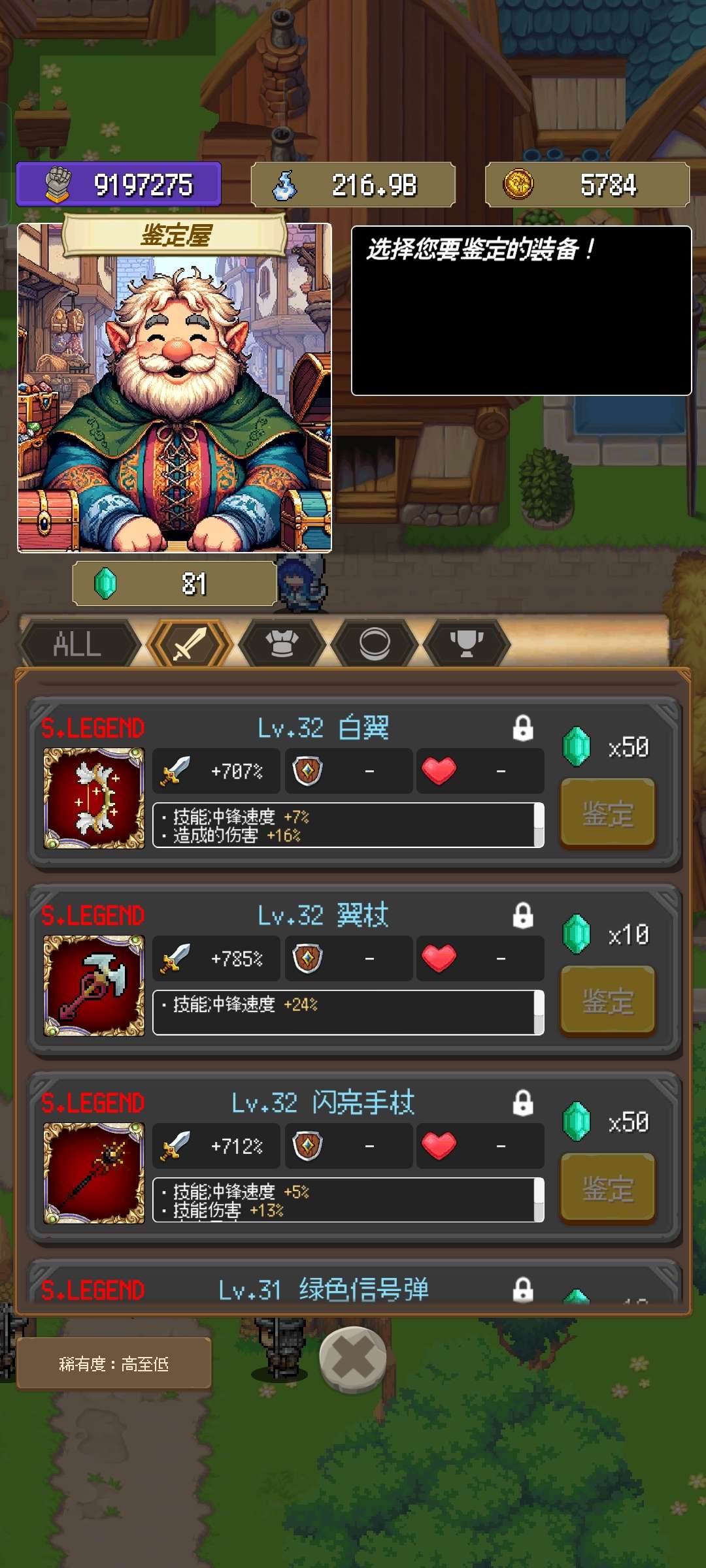Screen dimensions: 706x1568
Task: Select the 闪亮手杖 equipment icon
Action: (94, 1173)
